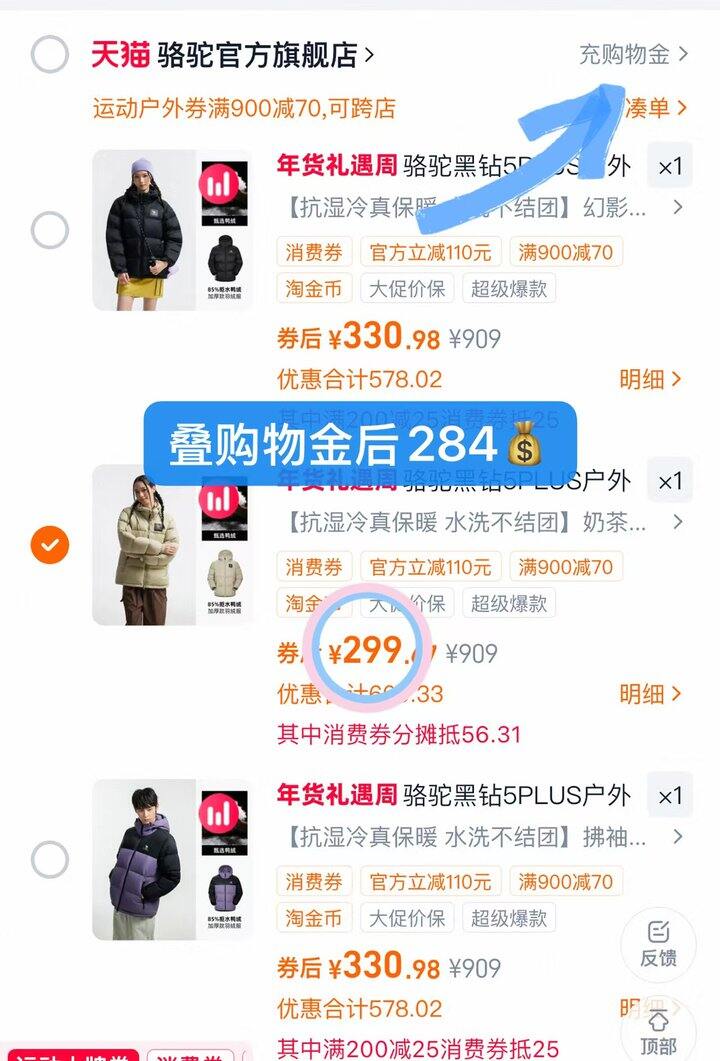This screenshot has width=720, height=1061.
Task: Uncheck the selected 奶茶 down jacket item
Action: (49, 545)
